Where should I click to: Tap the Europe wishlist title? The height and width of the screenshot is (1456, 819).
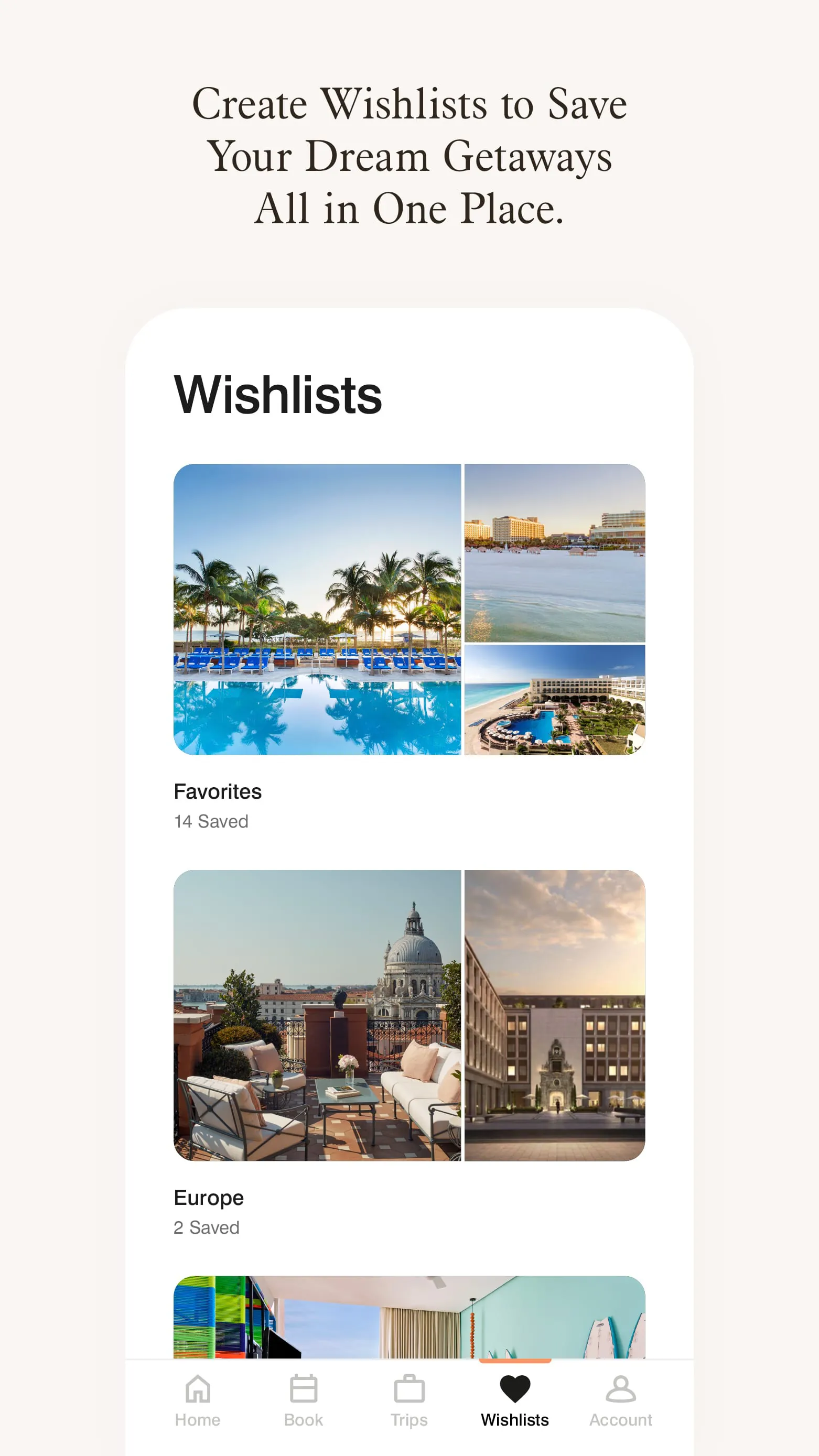click(x=208, y=1198)
